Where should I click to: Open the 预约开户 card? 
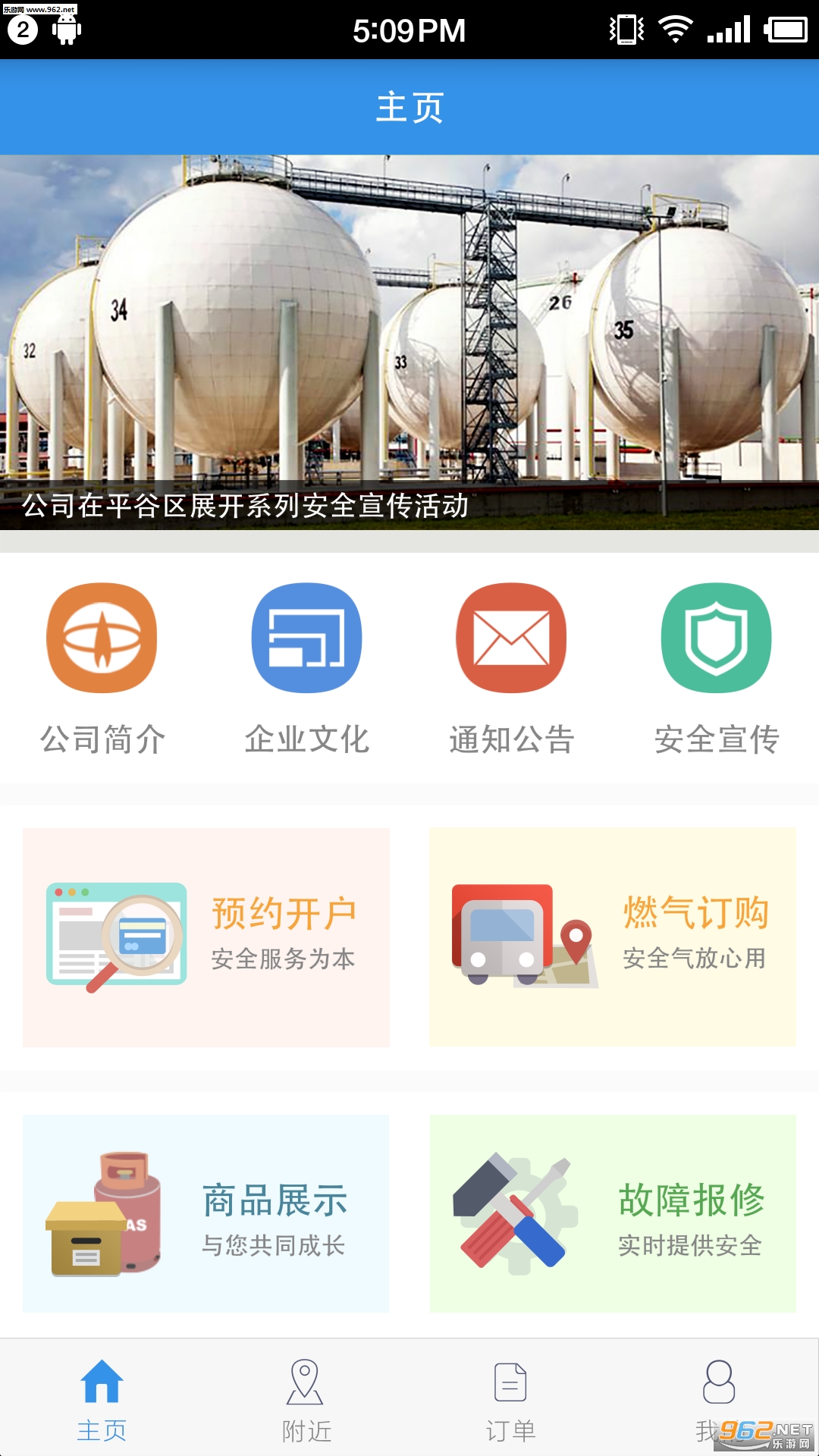(x=206, y=937)
